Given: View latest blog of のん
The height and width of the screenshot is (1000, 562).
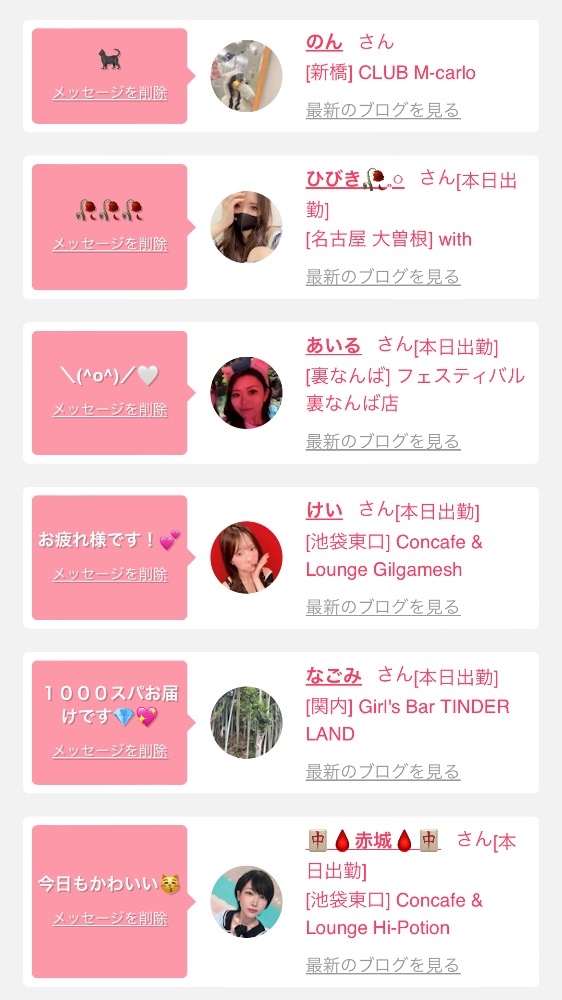Looking at the screenshot, I should click(383, 110).
